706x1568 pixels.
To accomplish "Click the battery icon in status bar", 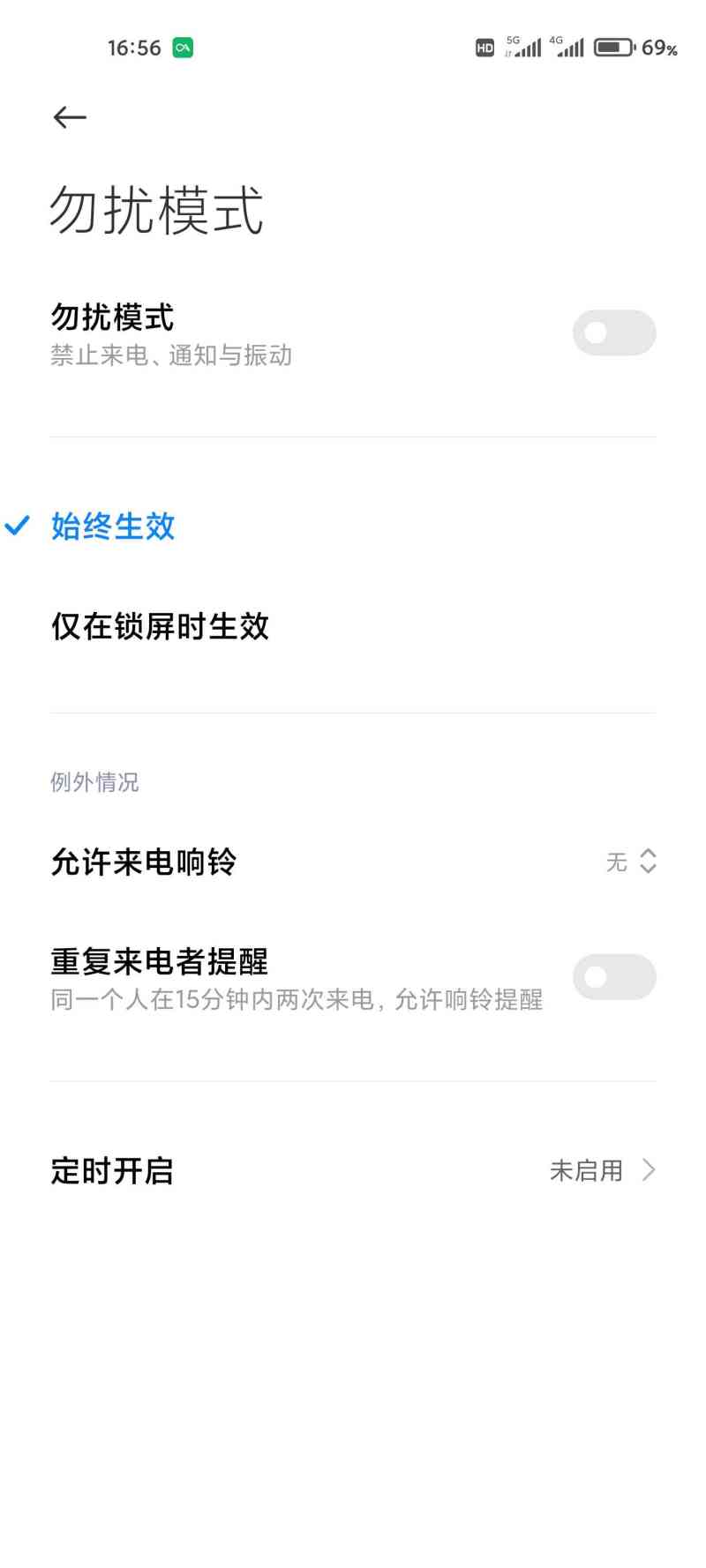I will (613, 48).
